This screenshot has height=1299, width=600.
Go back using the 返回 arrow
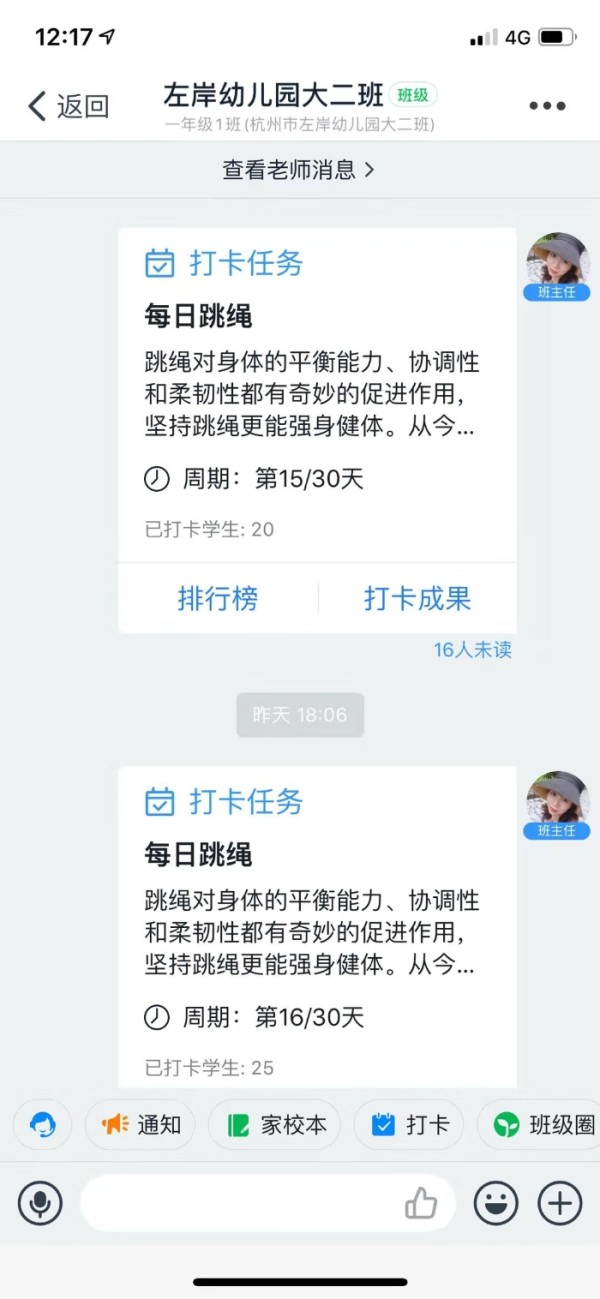(x=67, y=106)
